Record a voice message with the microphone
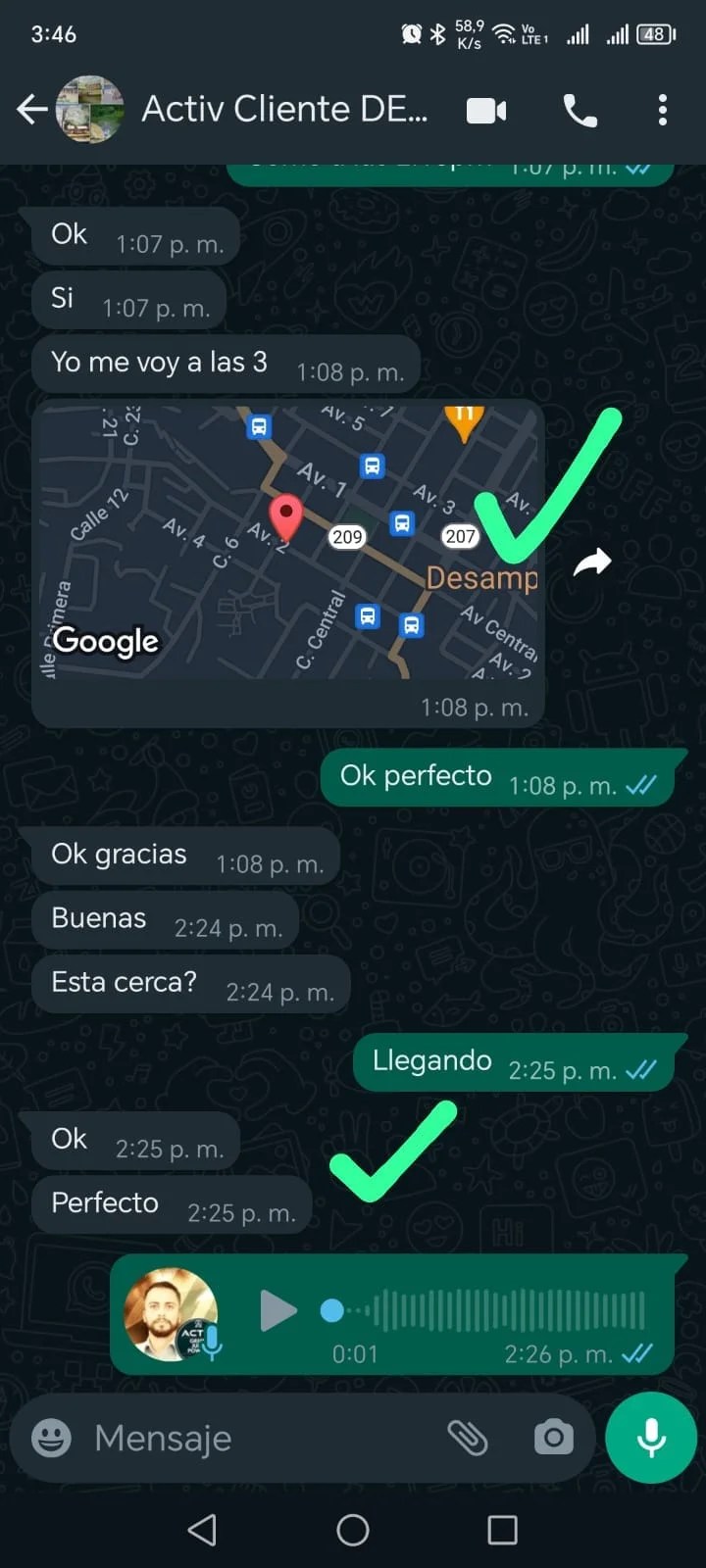This screenshot has height=1568, width=706. [651, 1438]
